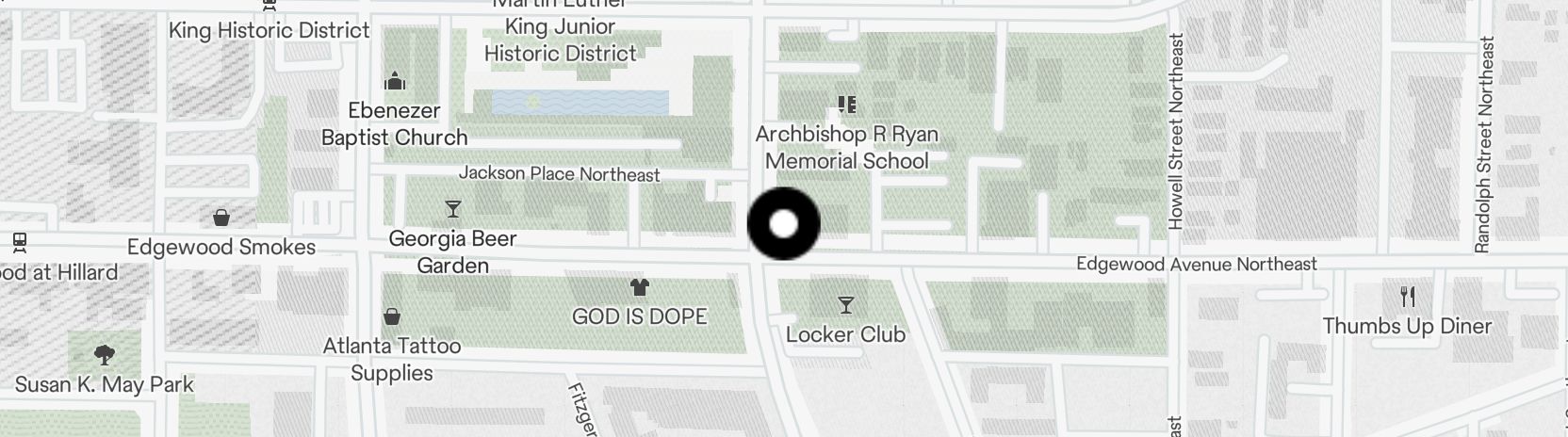Tap the black location pin marker
1568x437 pixels.
(784, 224)
